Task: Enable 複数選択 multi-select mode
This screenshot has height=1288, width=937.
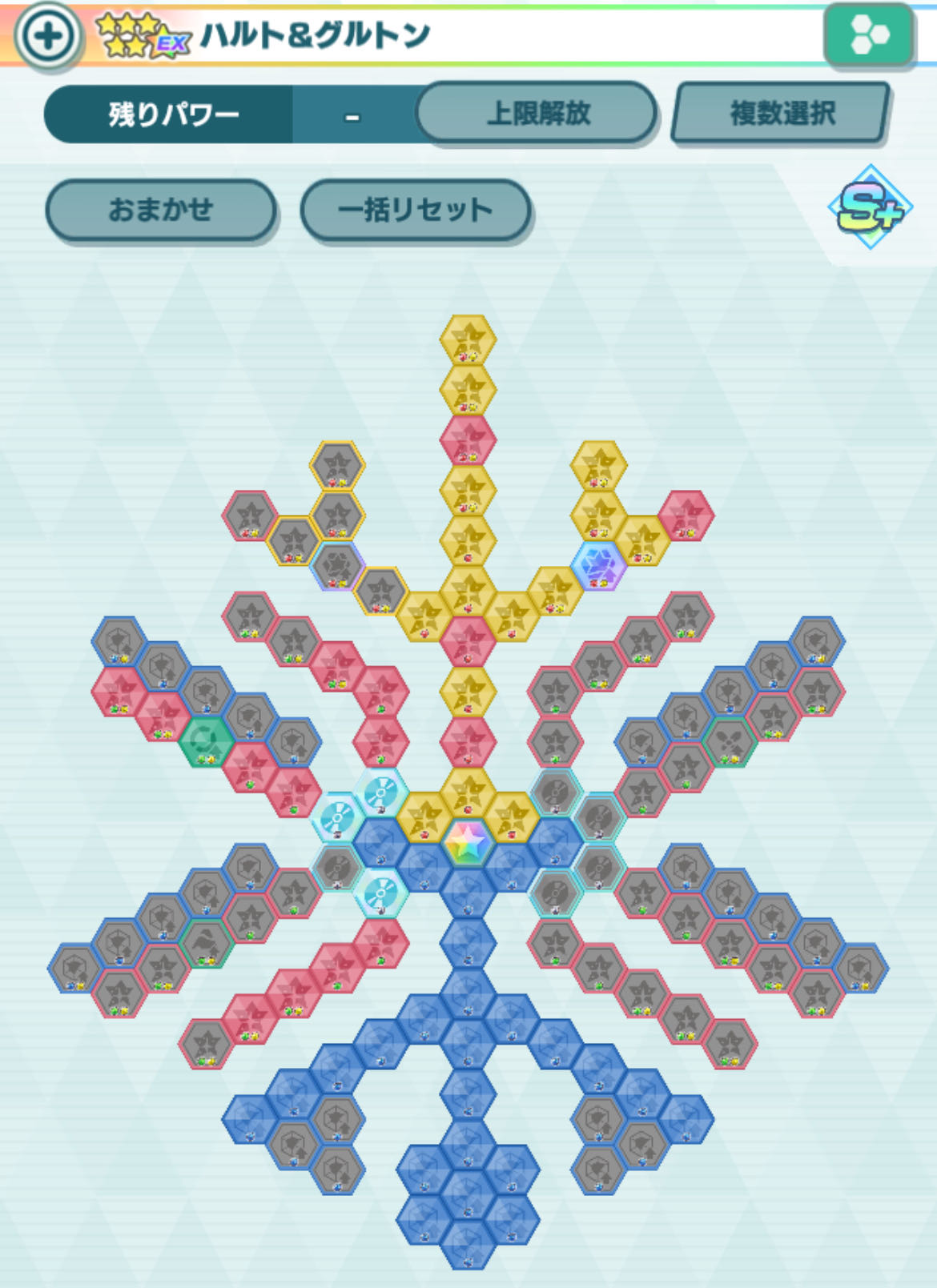Action: pyautogui.click(x=781, y=113)
